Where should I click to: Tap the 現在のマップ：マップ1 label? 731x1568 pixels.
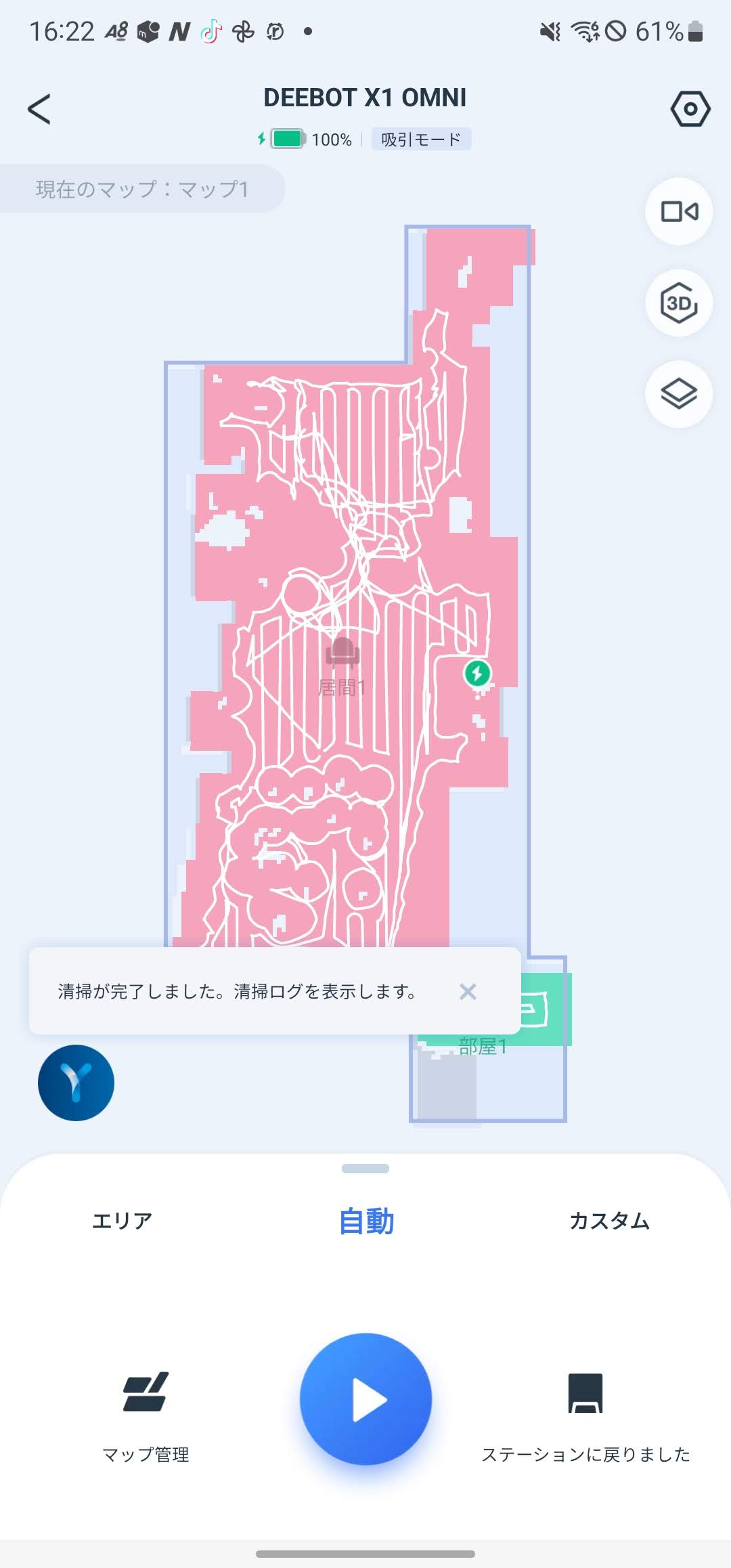[x=142, y=189]
